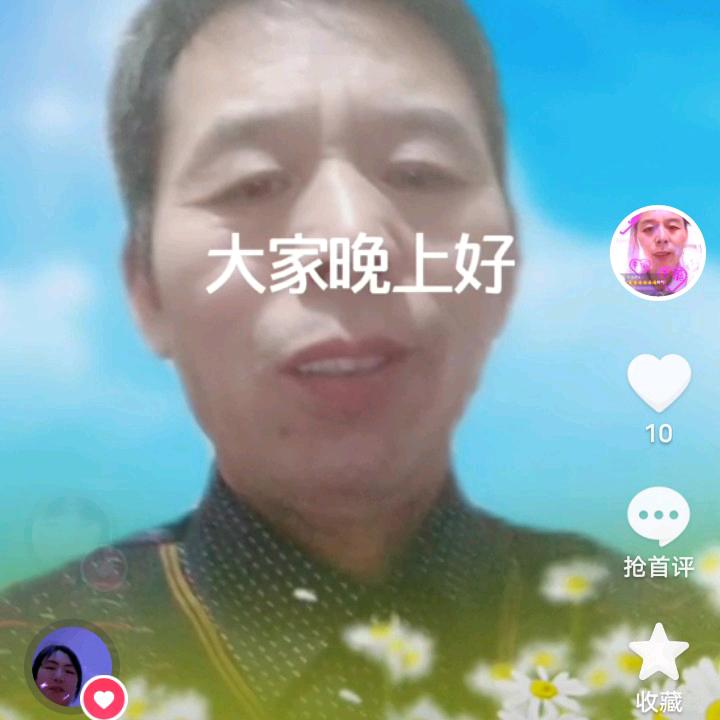720x720 pixels.
Task: Open comments via 抢首评
Action: (657, 518)
